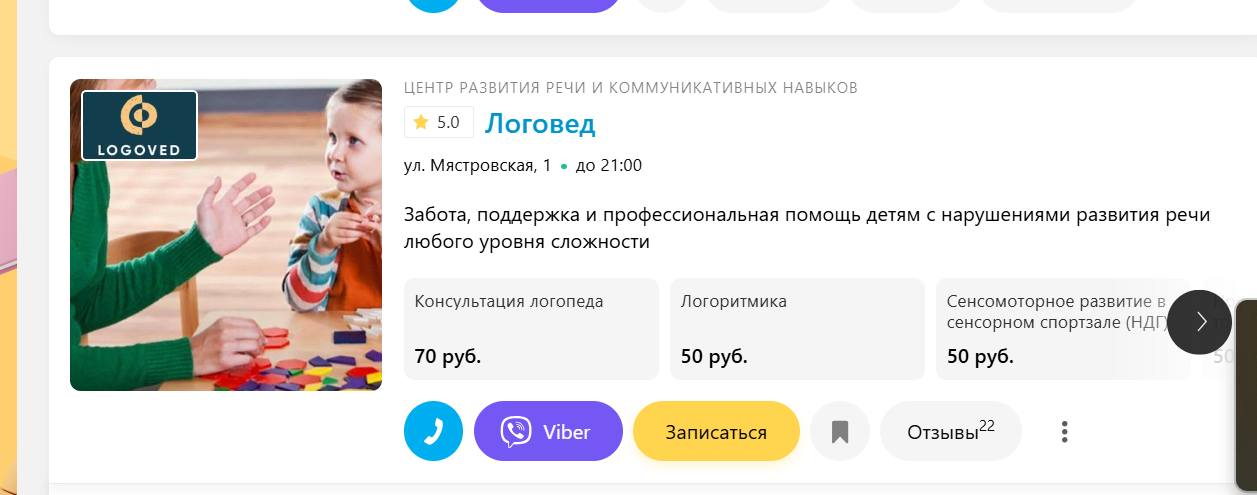Show next services with the arrow
Screen dimensions: 1257x495
(x=1200, y=322)
